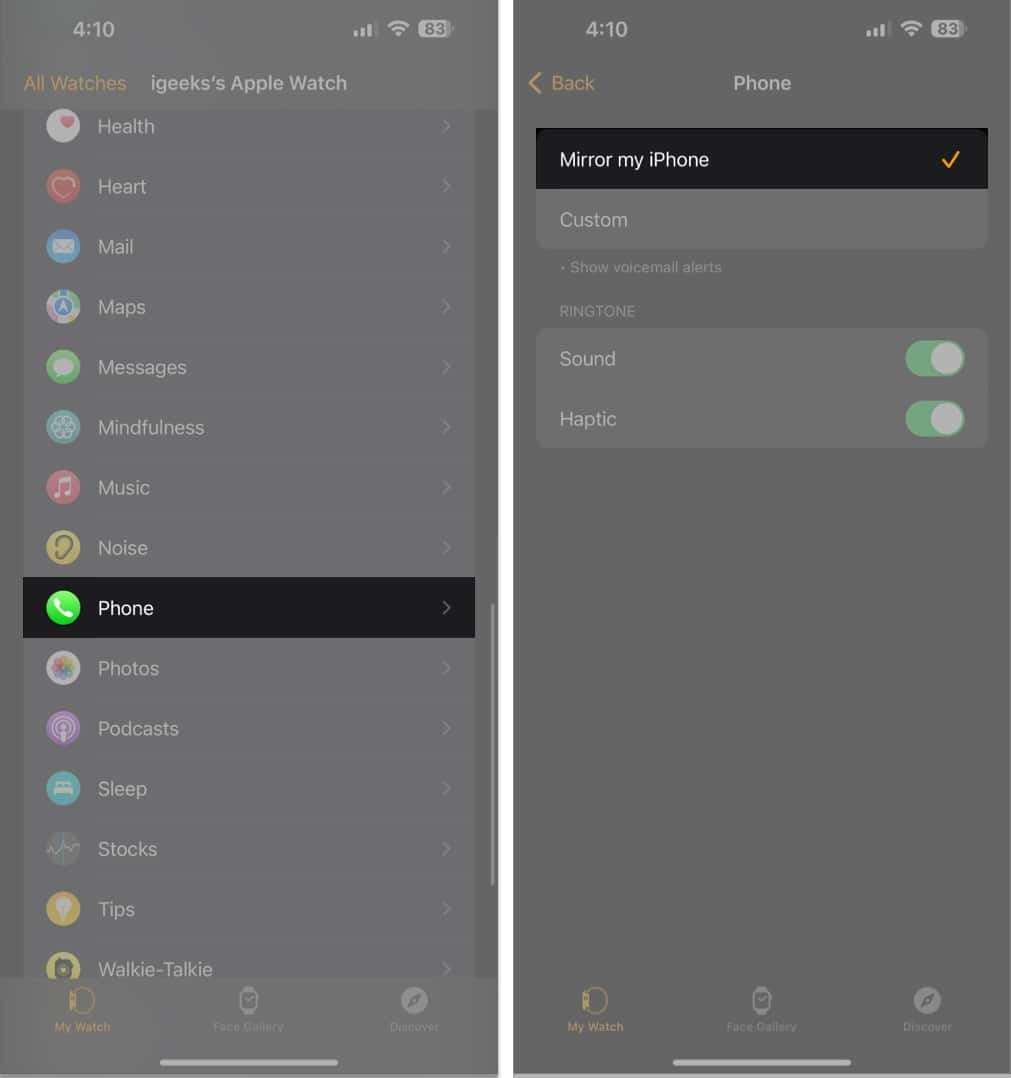1011x1078 pixels.
Task: Open Podcasts settings row
Action: click(x=248, y=728)
